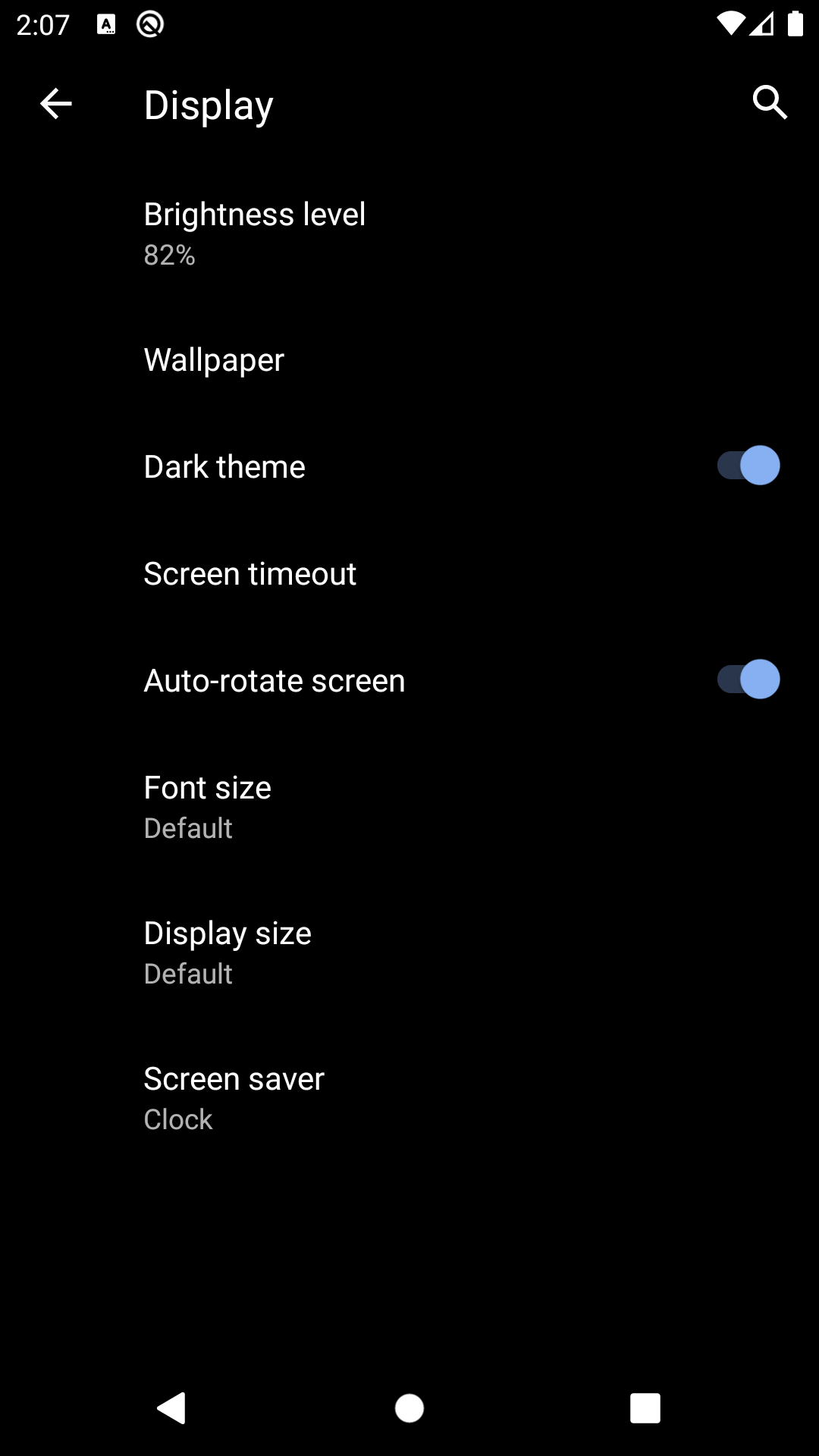Screen dimensions: 819x1456
Task: Tap the recent apps square button
Action: 644,1408
